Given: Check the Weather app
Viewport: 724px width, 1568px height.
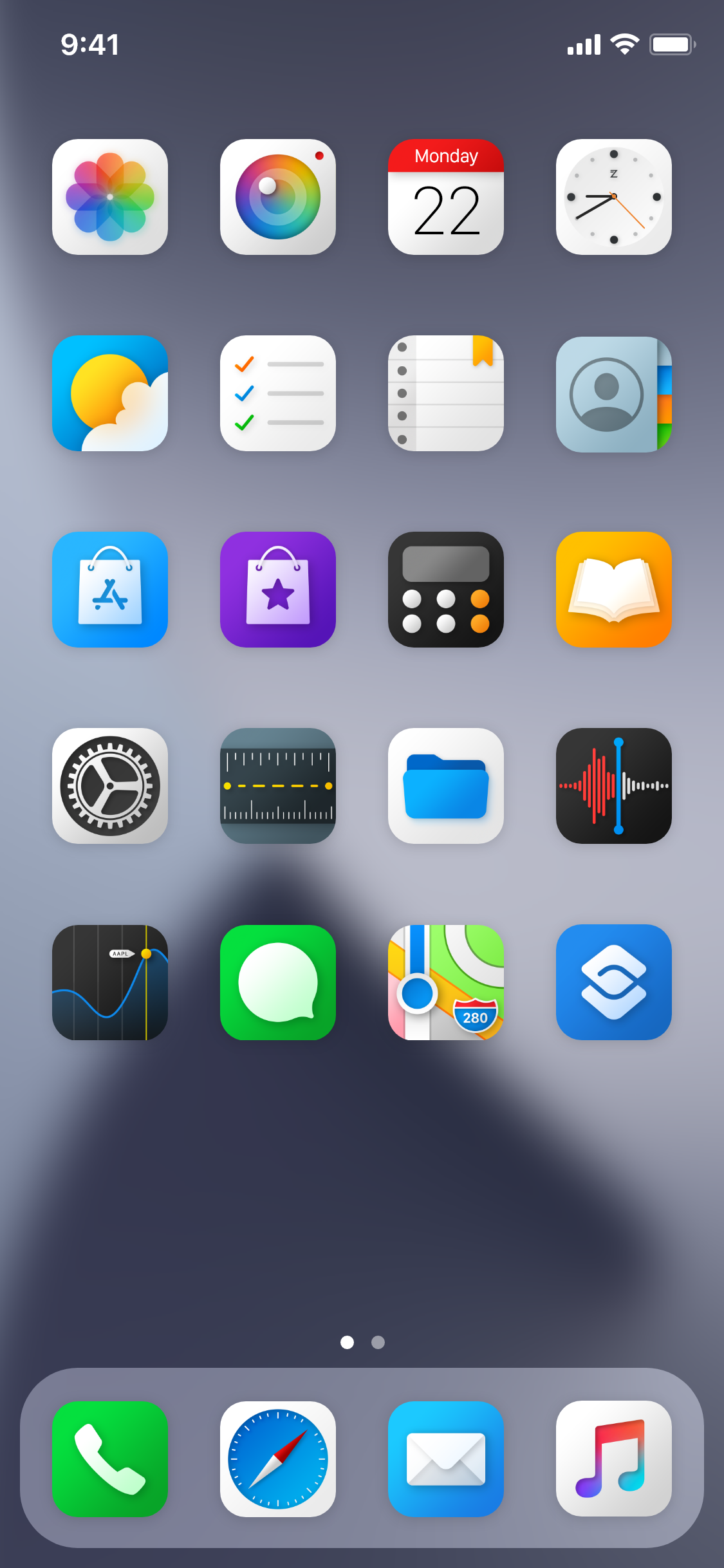Looking at the screenshot, I should coord(110,393).
